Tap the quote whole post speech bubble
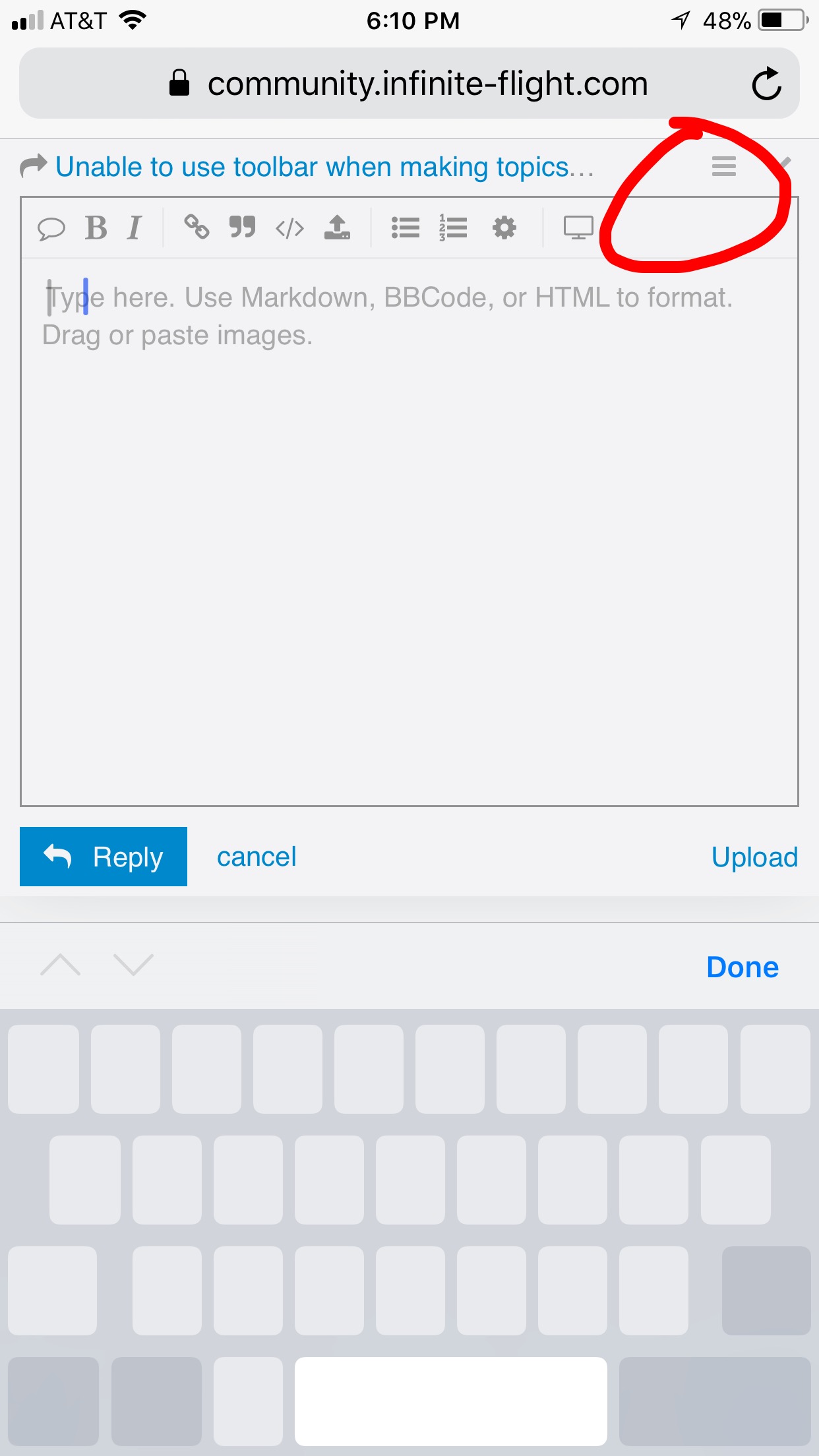 click(51, 228)
